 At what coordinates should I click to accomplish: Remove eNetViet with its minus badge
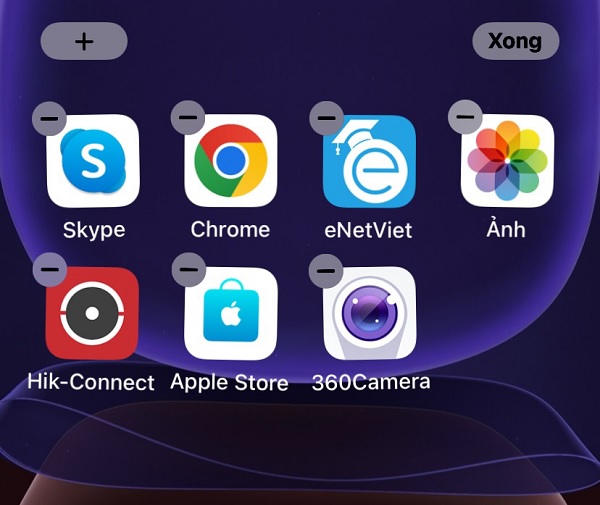tap(326, 117)
